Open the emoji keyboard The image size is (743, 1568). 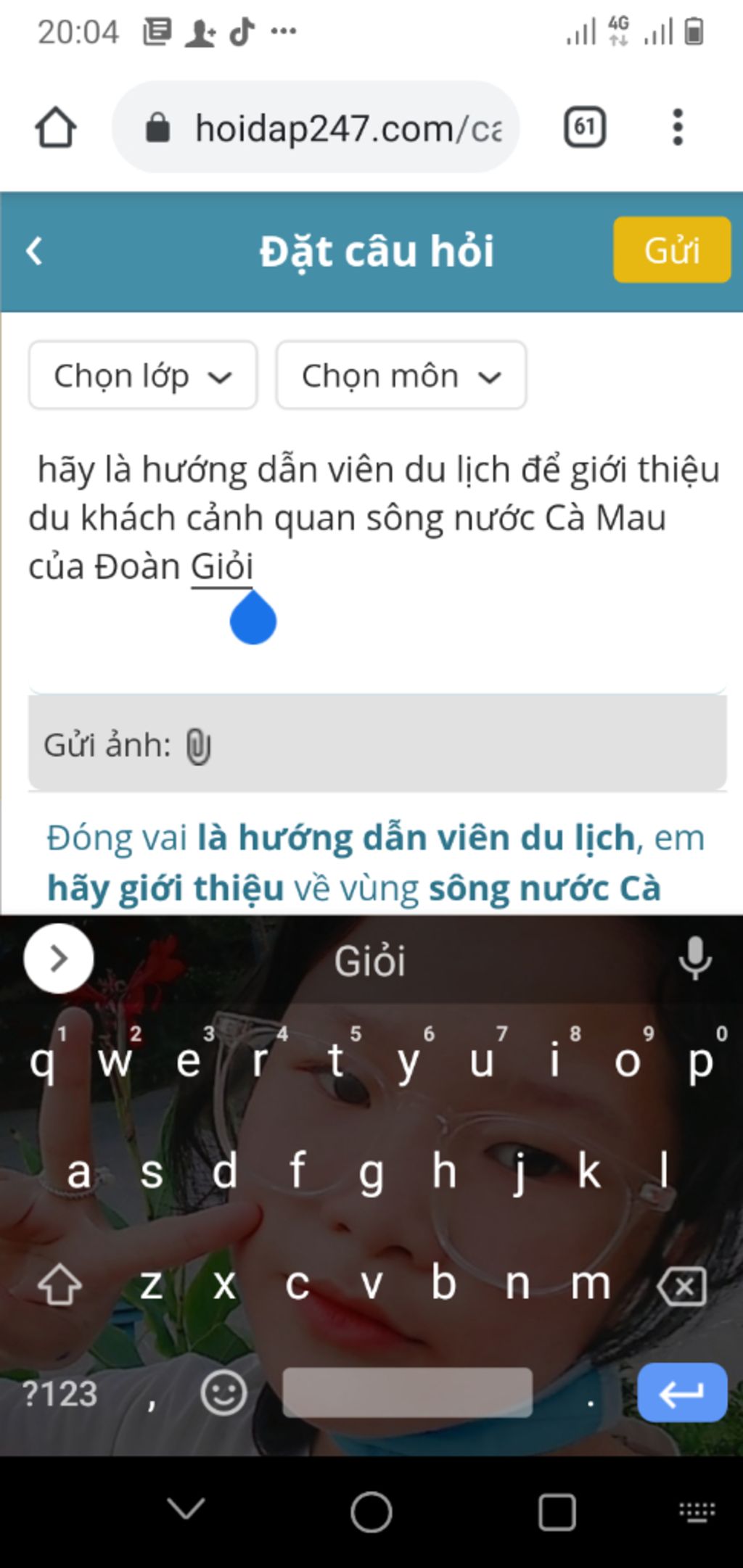[223, 1392]
